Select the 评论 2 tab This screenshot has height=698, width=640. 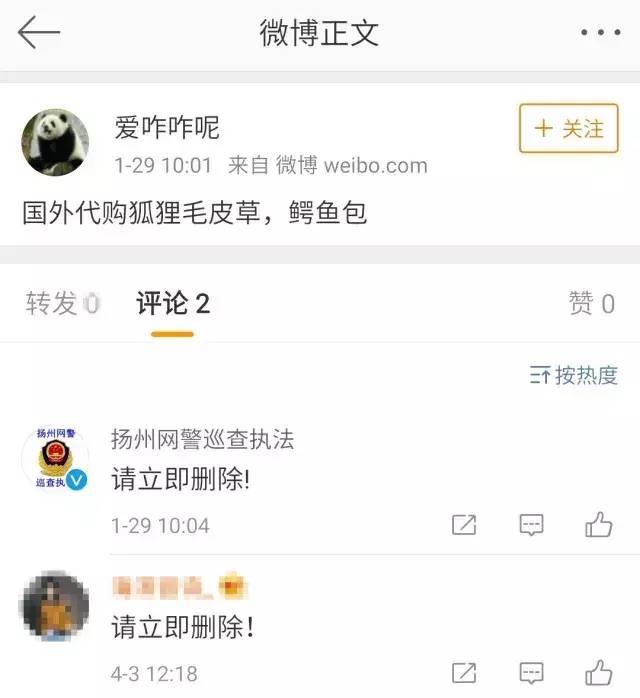(173, 304)
